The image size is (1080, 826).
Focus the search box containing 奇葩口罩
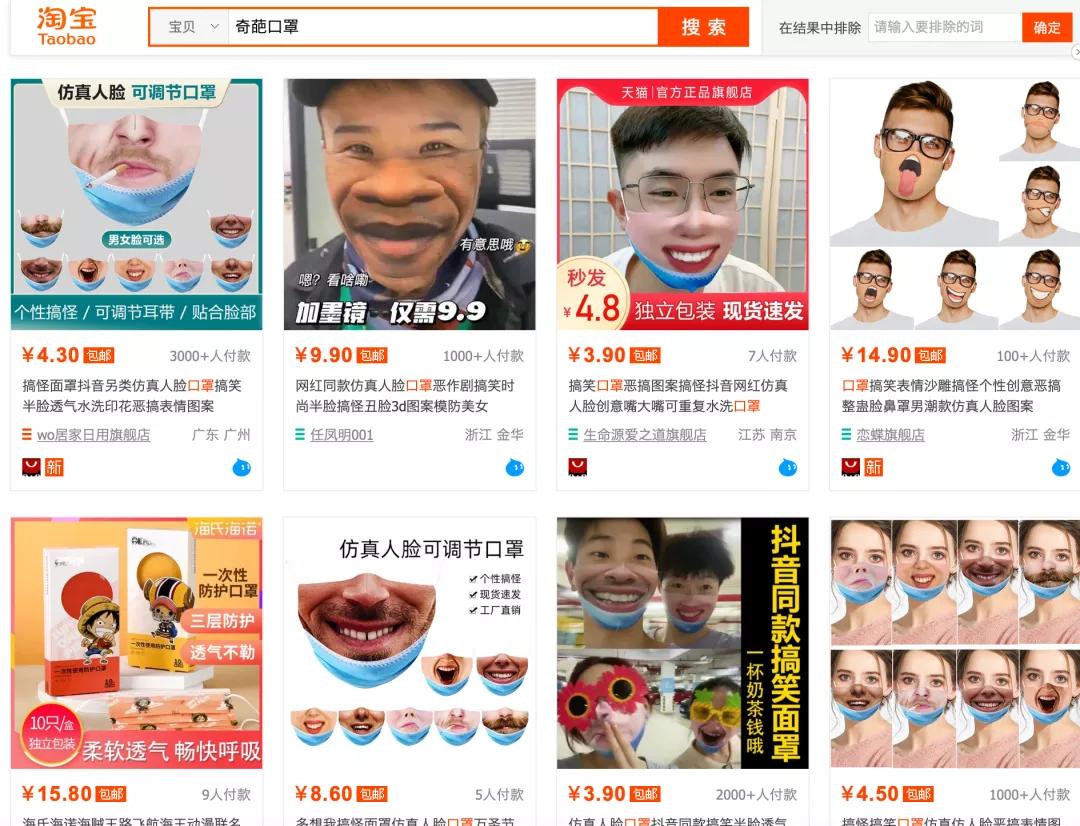pos(440,27)
